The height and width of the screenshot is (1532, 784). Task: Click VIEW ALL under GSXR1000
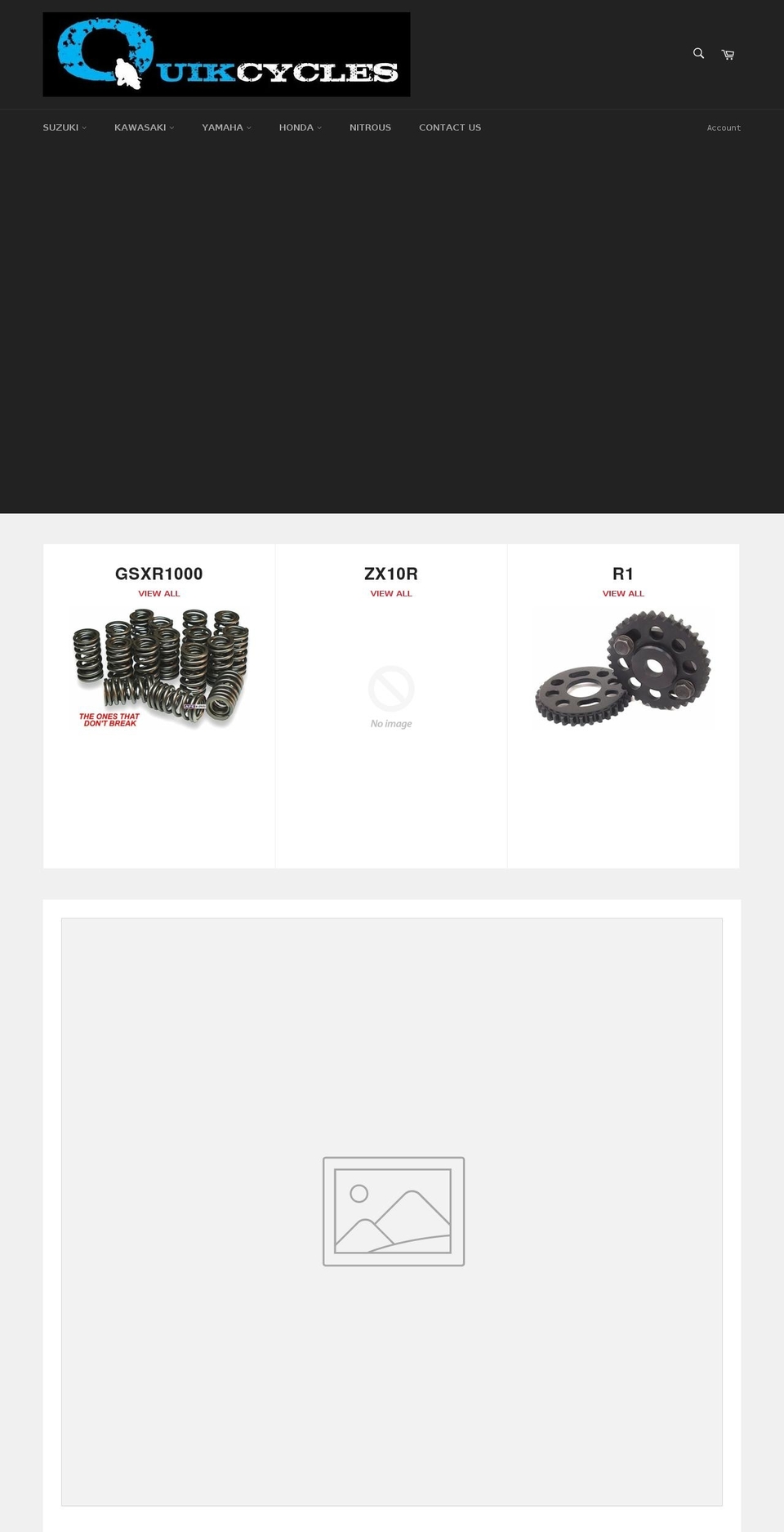158,593
